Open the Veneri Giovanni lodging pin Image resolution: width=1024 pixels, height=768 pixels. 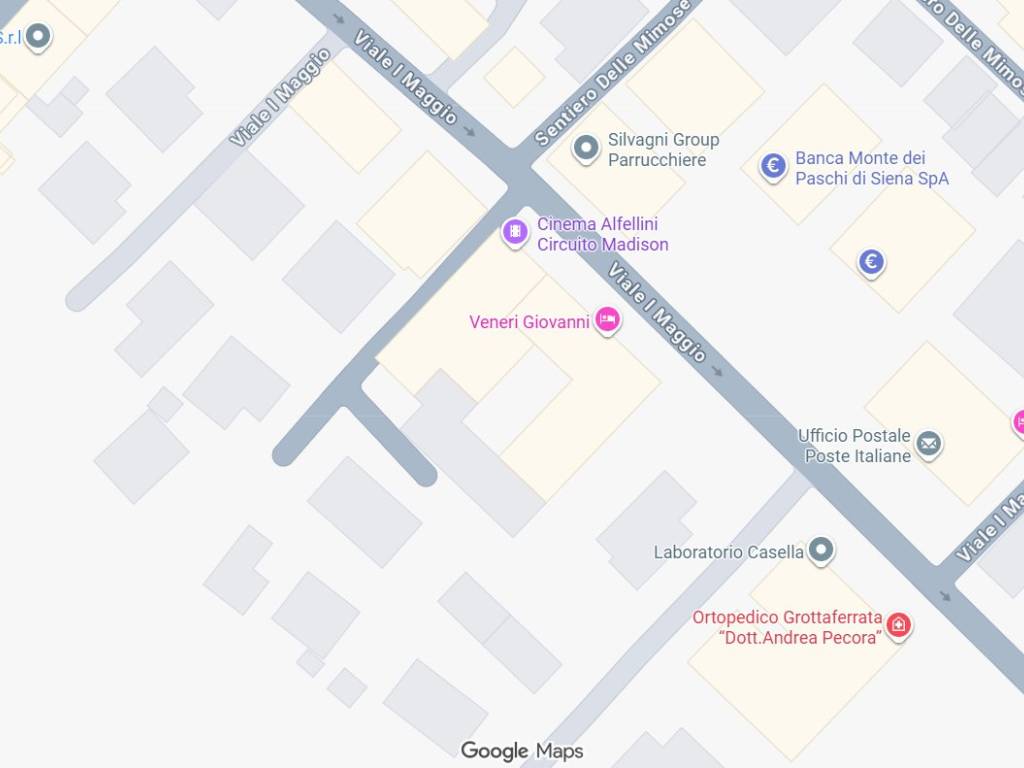607,320
